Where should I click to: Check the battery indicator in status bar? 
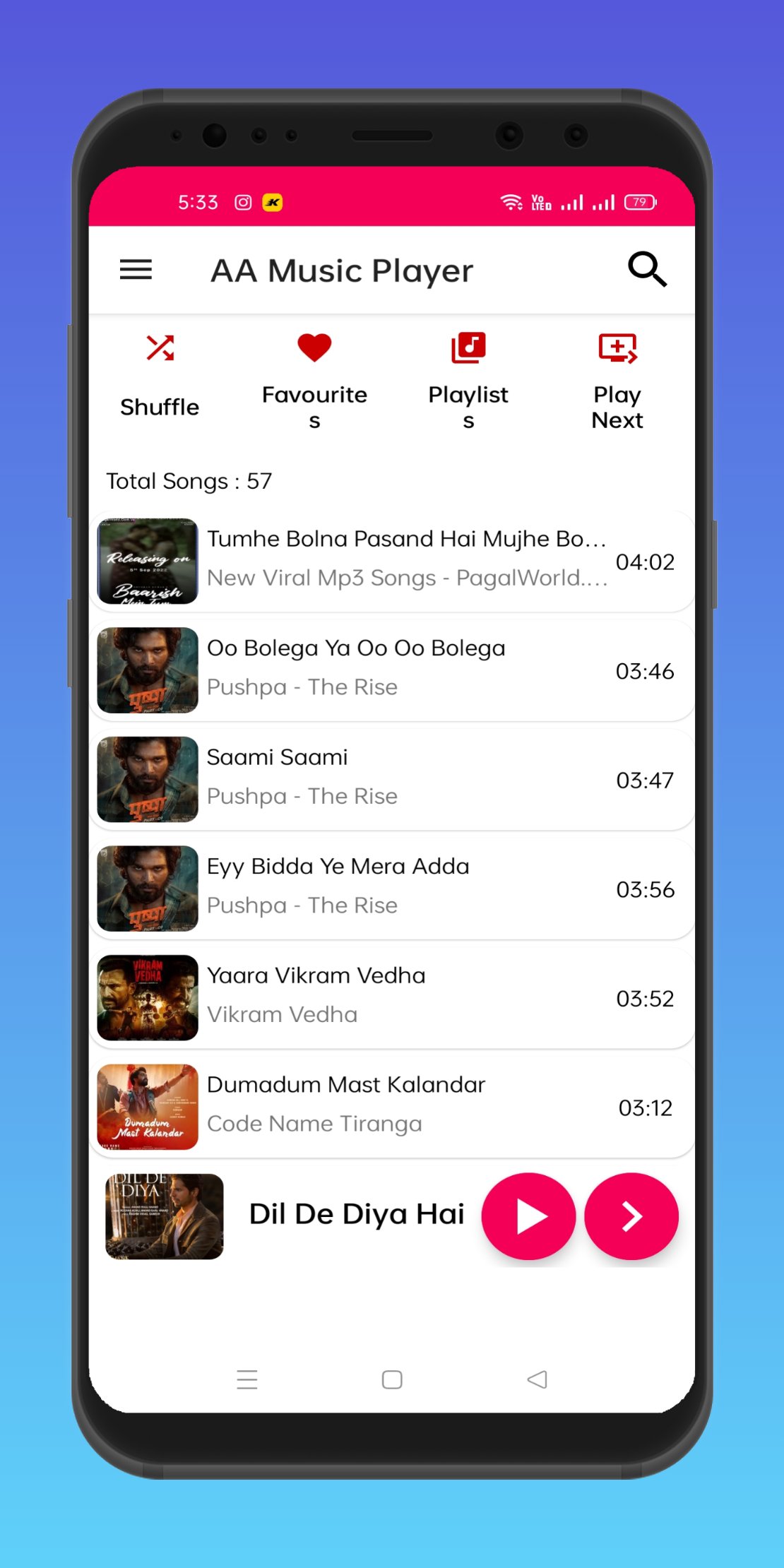click(638, 202)
